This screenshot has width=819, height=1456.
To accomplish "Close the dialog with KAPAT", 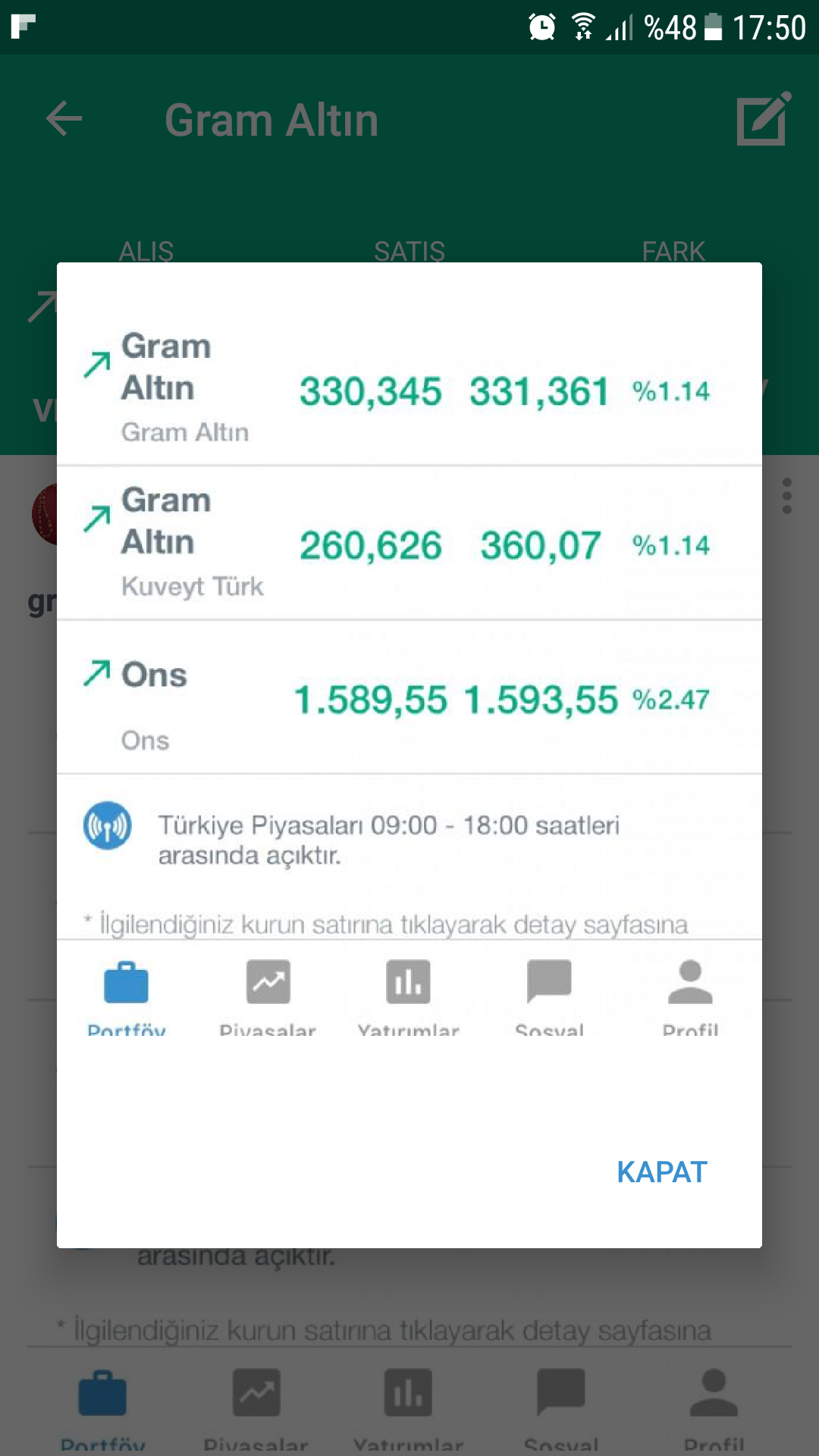I will click(x=661, y=1172).
